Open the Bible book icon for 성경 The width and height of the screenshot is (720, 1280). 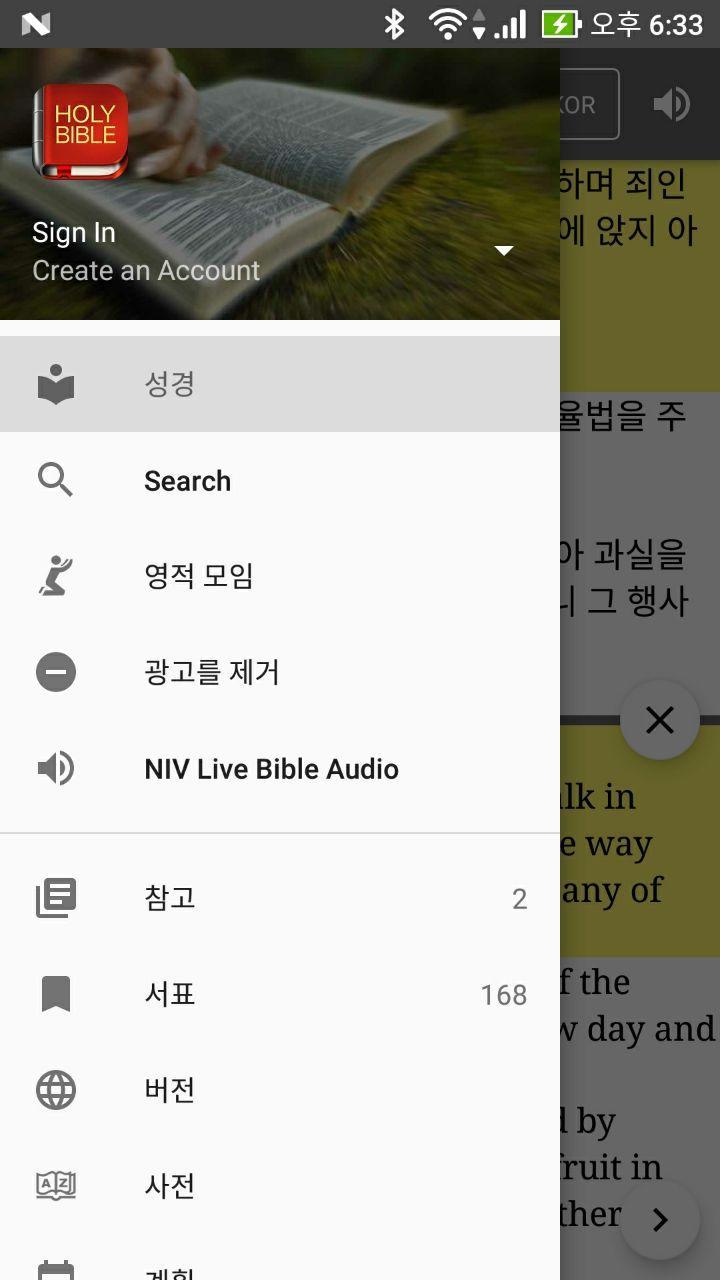55,384
